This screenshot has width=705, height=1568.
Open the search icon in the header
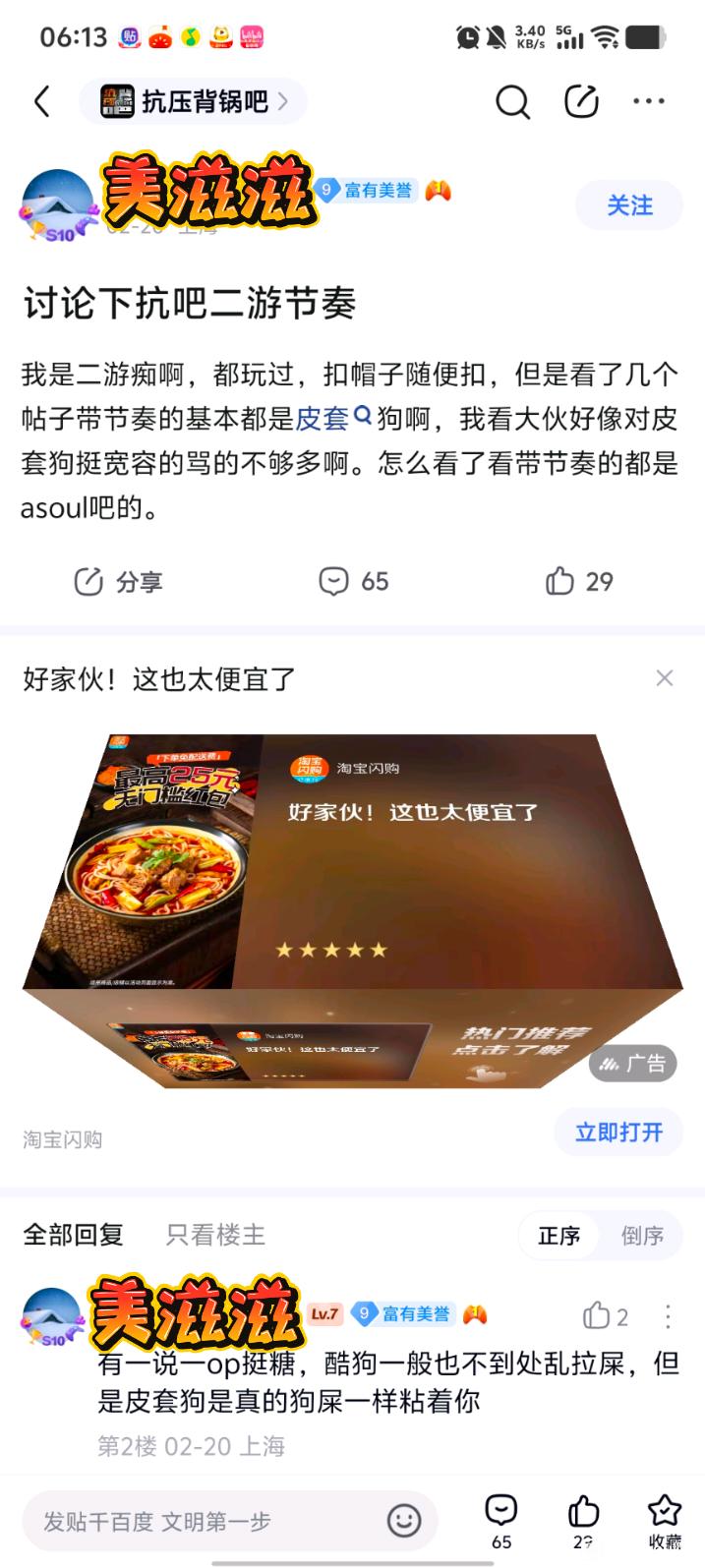511,101
